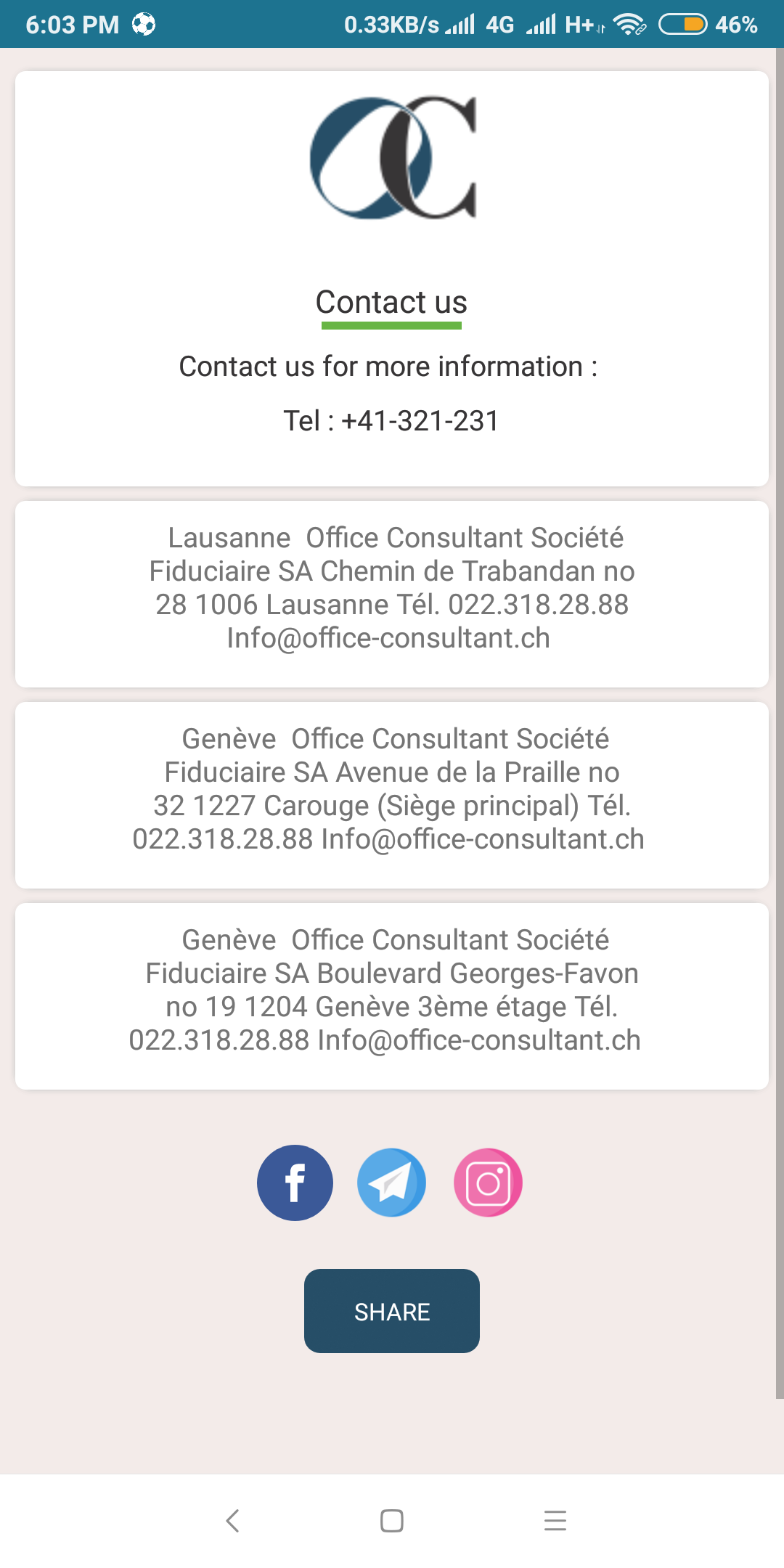Image resolution: width=784 pixels, height=1568 pixels.
Task: Open the Facebook page icon
Action: point(295,1183)
